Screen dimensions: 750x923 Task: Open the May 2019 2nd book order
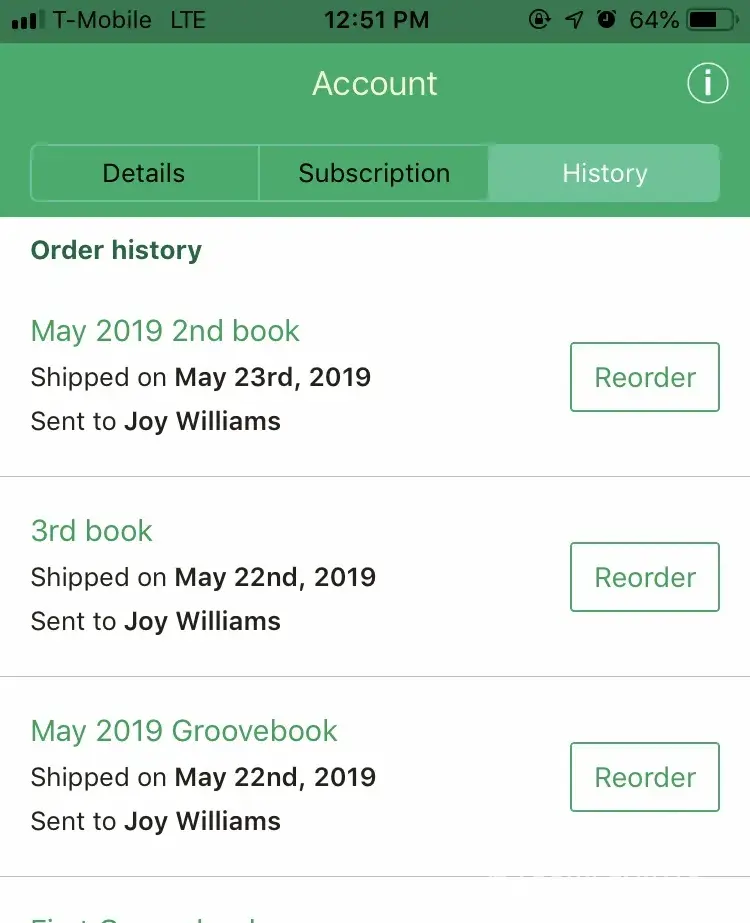pos(165,331)
